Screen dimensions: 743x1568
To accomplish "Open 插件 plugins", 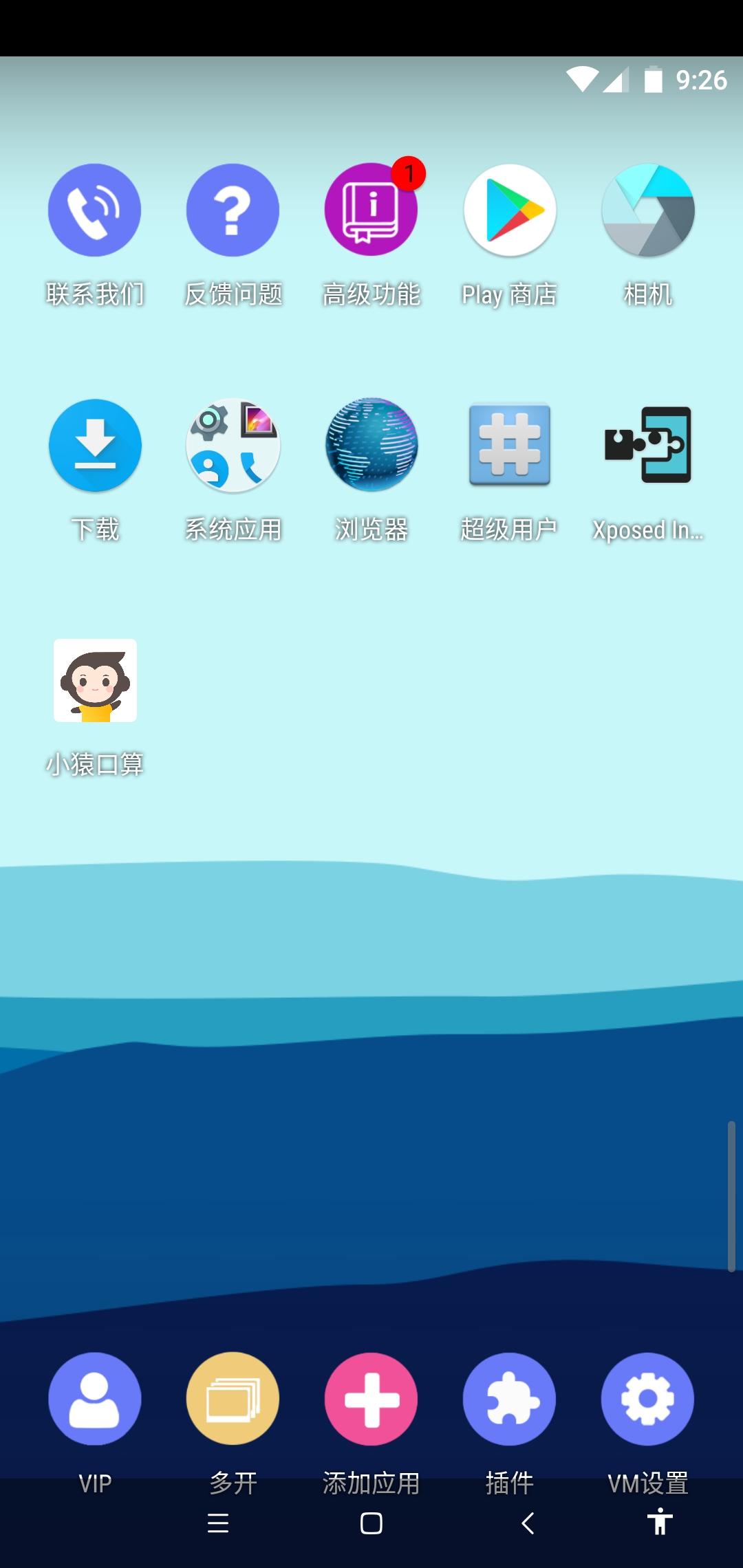I will (x=510, y=1400).
